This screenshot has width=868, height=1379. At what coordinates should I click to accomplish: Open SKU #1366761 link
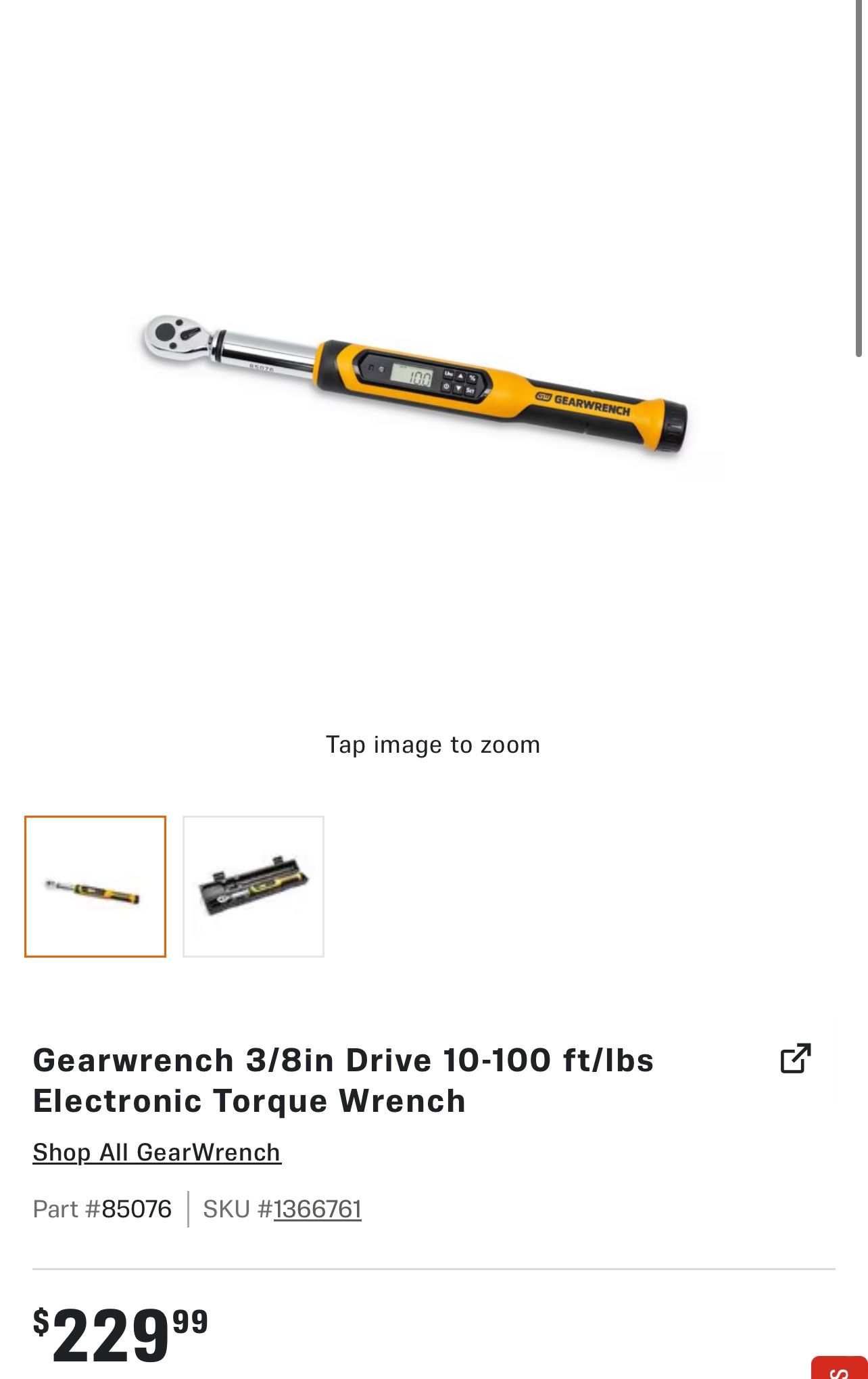(x=317, y=1209)
